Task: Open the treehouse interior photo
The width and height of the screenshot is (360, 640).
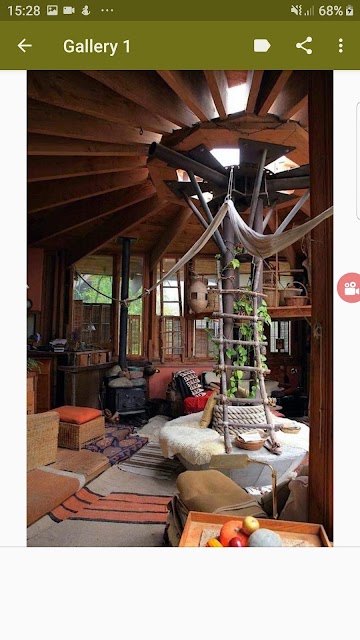Action: click(x=180, y=308)
